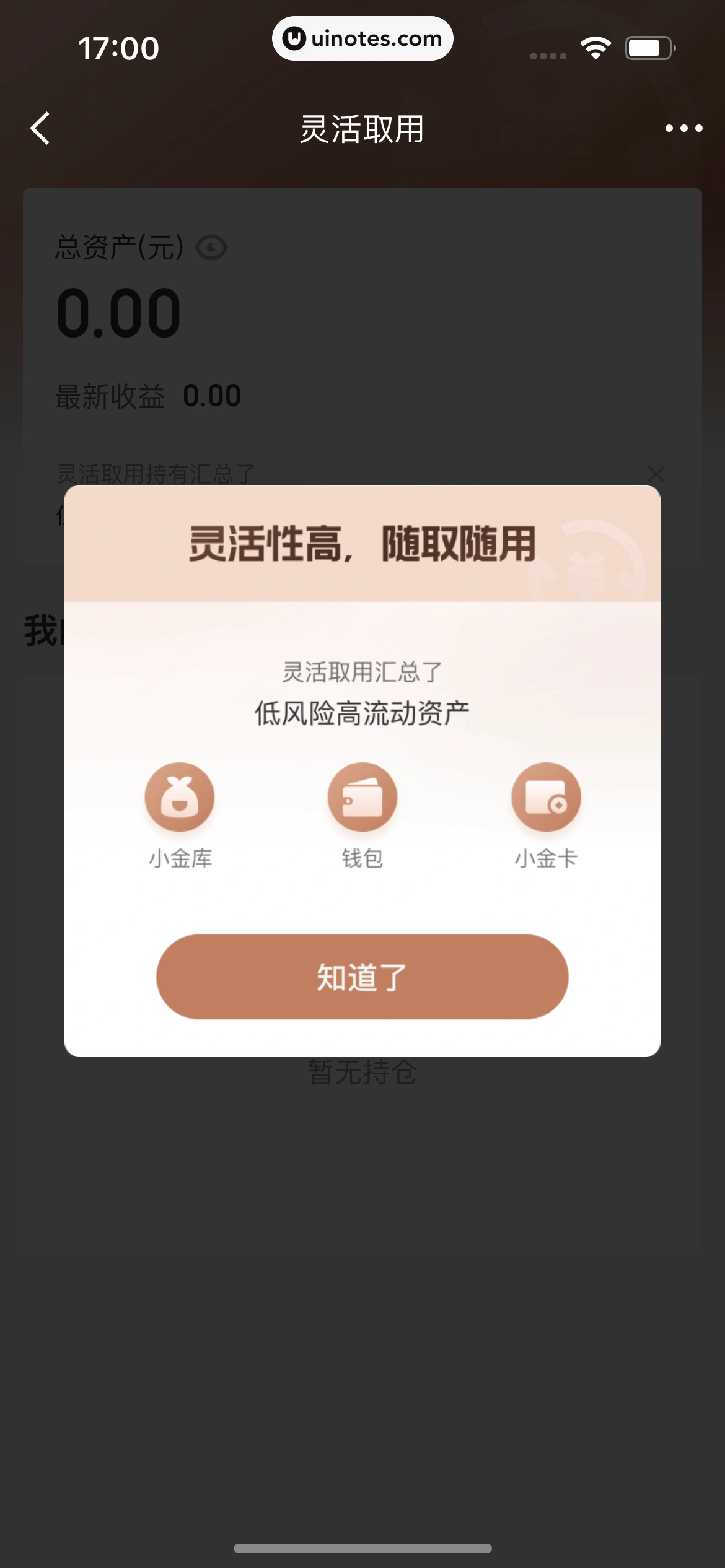Screen dimensions: 725x1568
Task: Open the three-dot overflow menu
Action: [x=683, y=128]
